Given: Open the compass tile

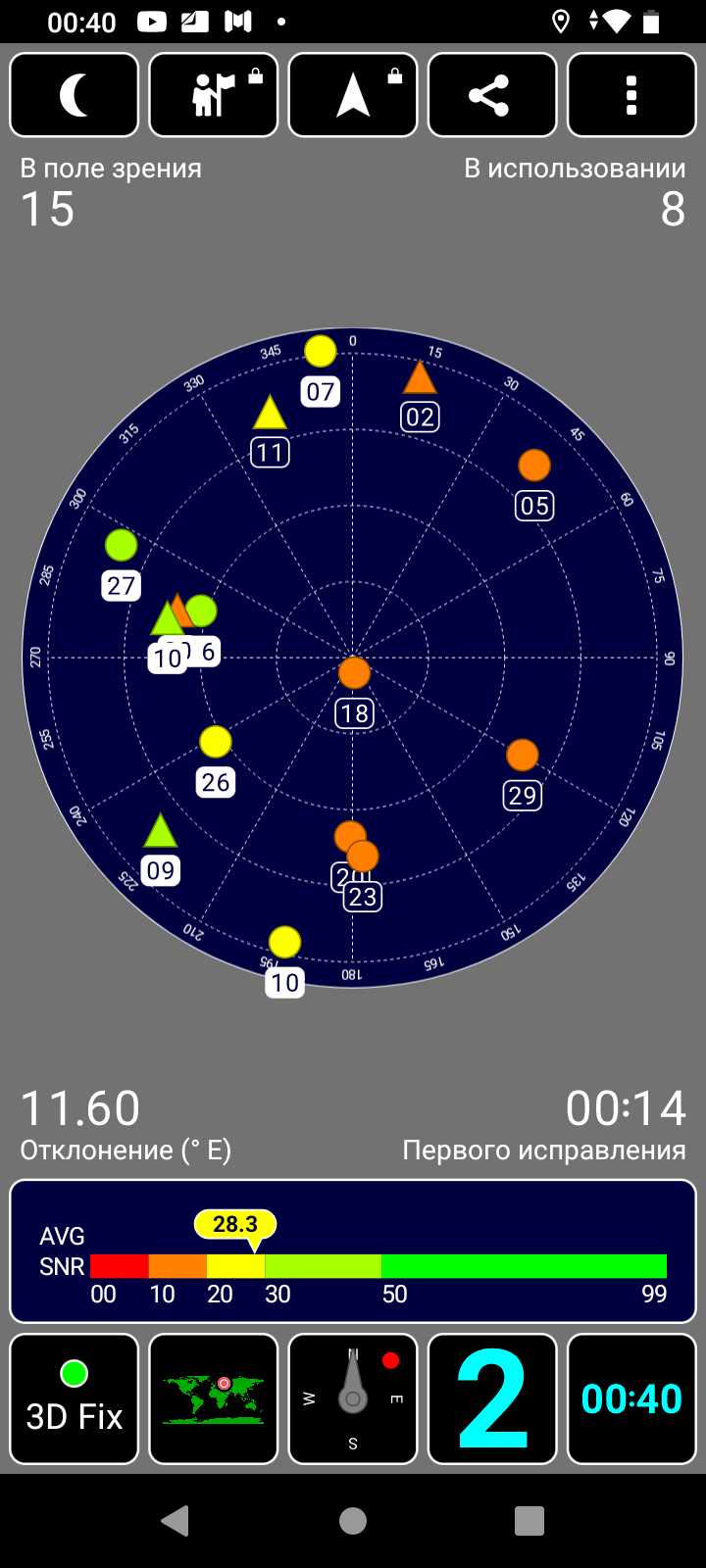Looking at the screenshot, I should (x=353, y=1398).
